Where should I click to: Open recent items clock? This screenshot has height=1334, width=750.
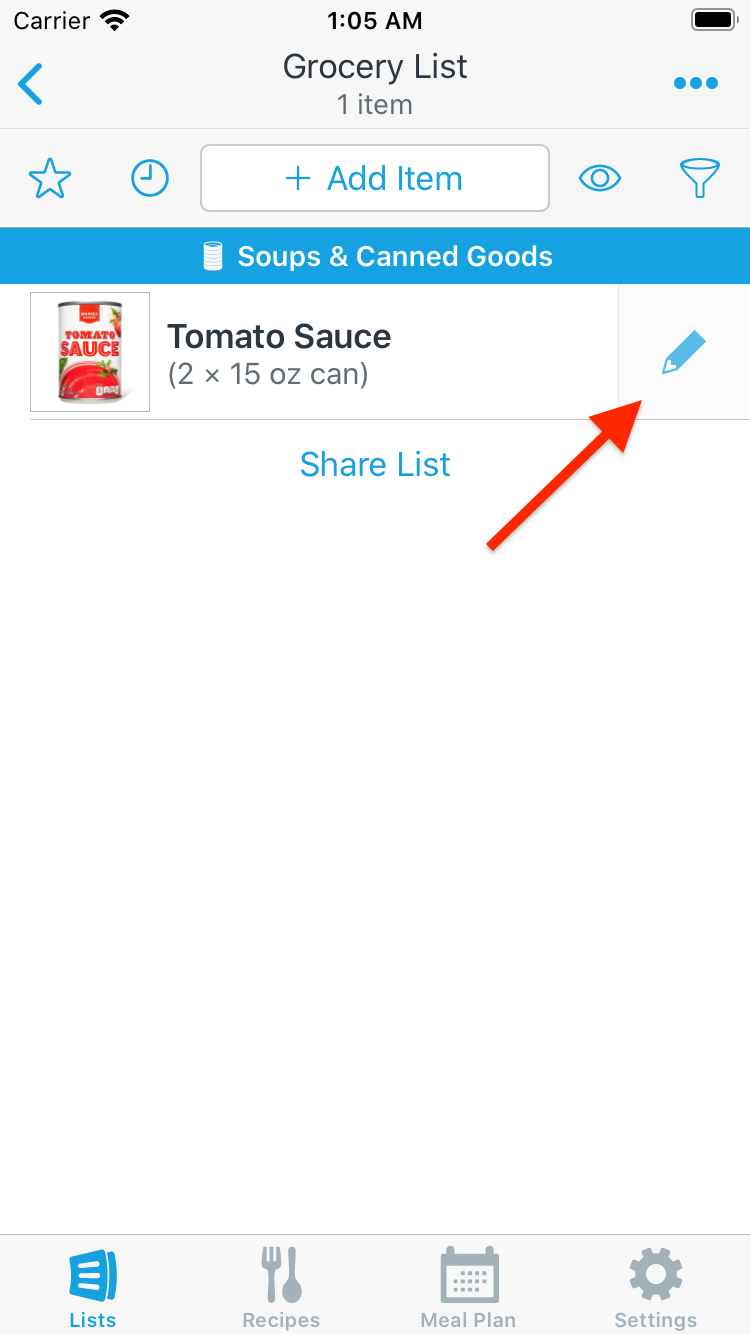150,179
